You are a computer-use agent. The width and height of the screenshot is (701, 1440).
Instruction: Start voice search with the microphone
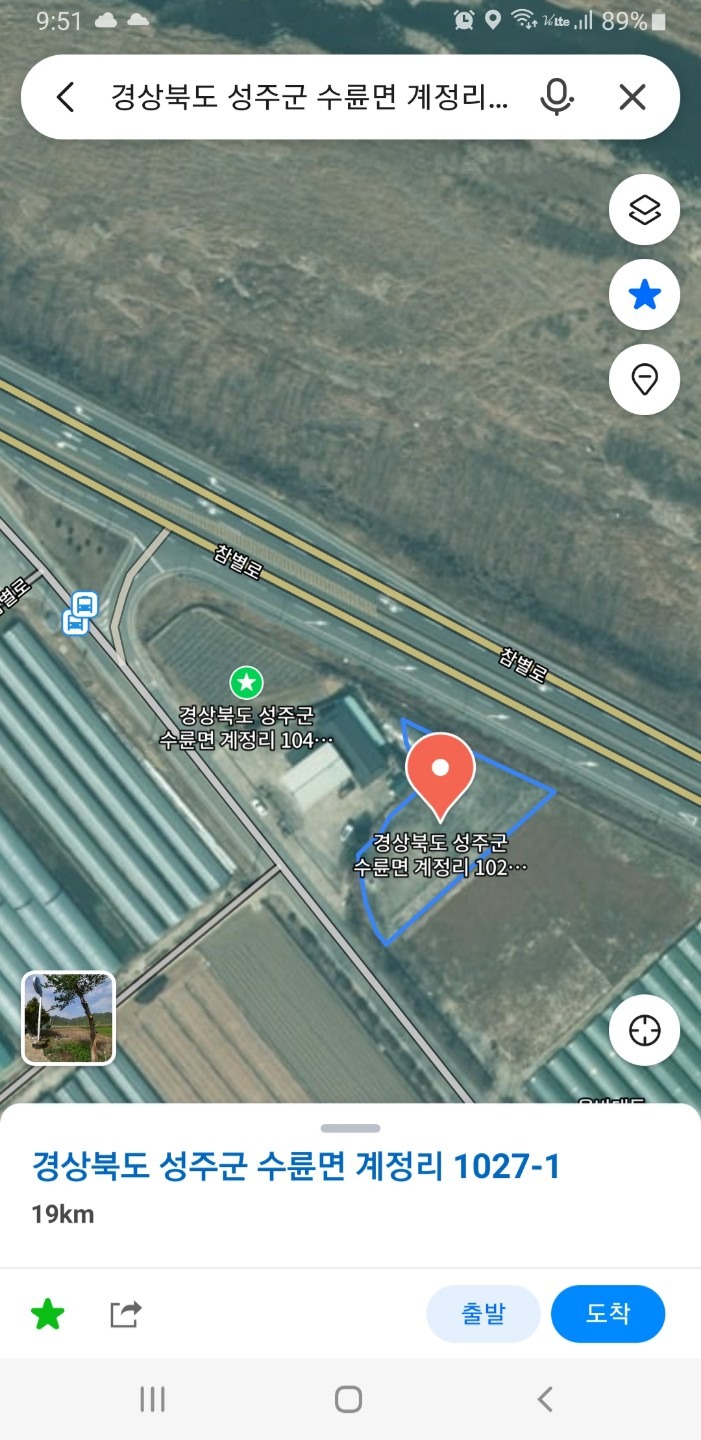point(557,97)
